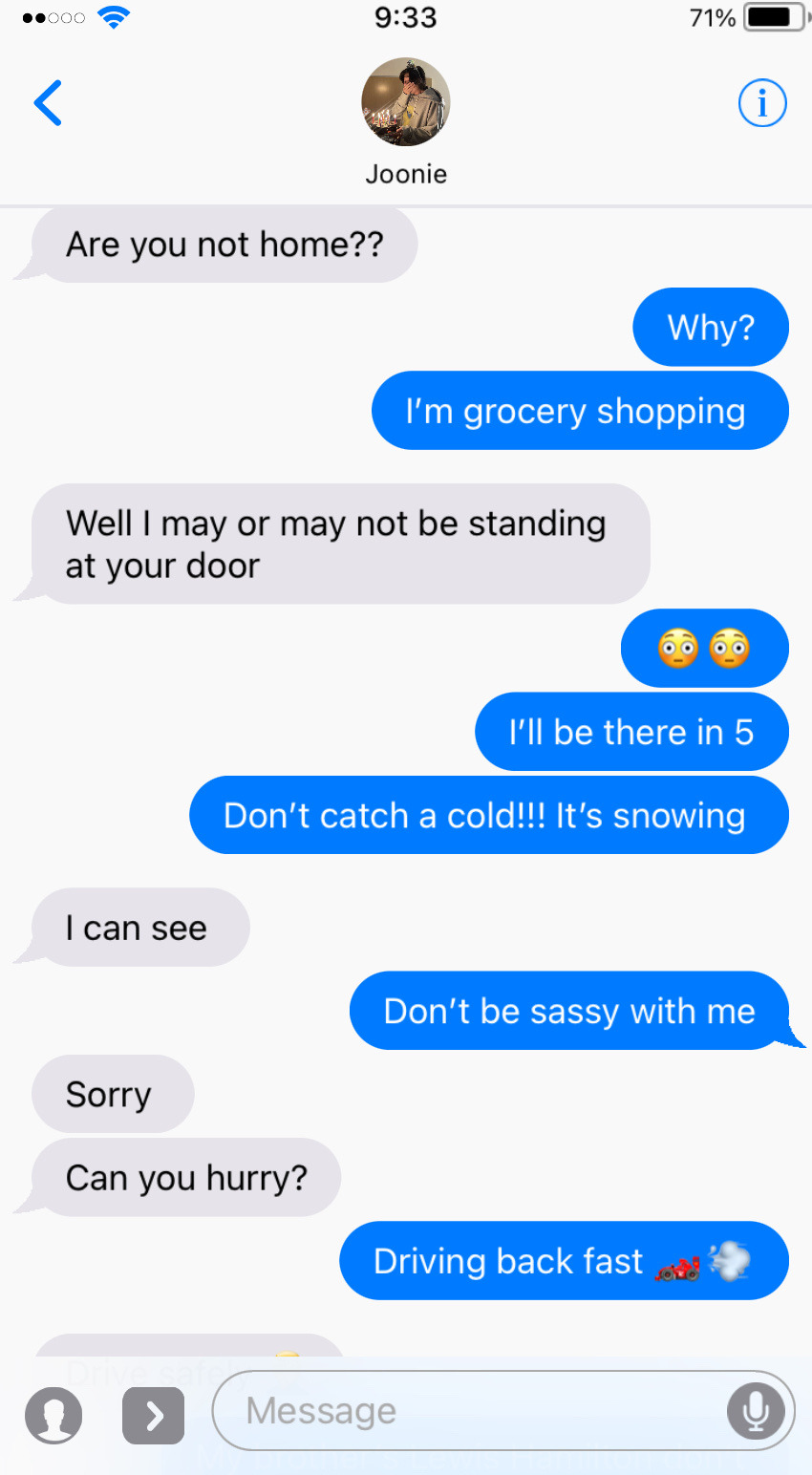Expand the apps arrow beside the message field
This screenshot has height=1475, width=812.
[153, 1415]
